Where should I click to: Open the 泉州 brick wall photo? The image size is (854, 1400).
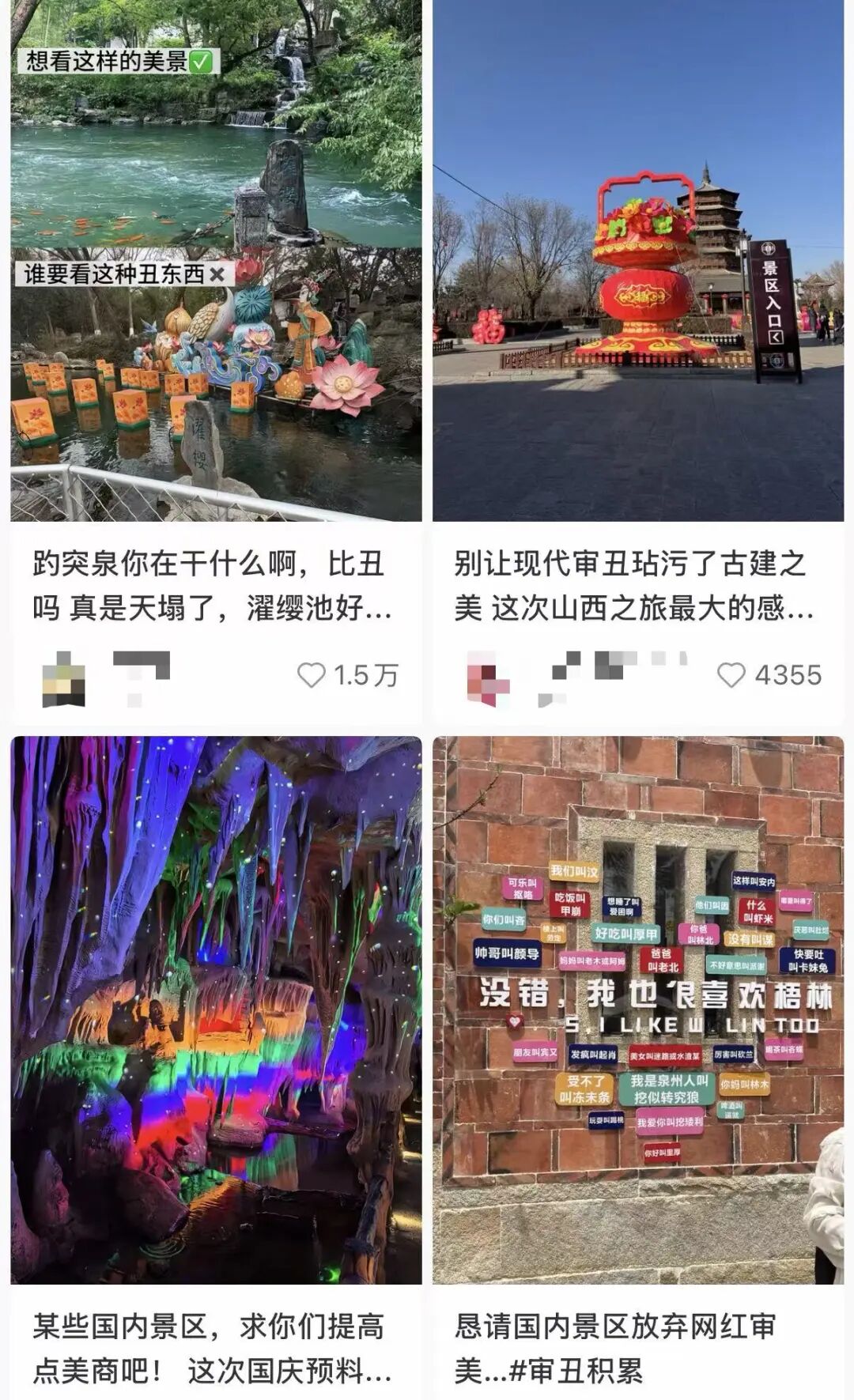(x=640, y=1004)
